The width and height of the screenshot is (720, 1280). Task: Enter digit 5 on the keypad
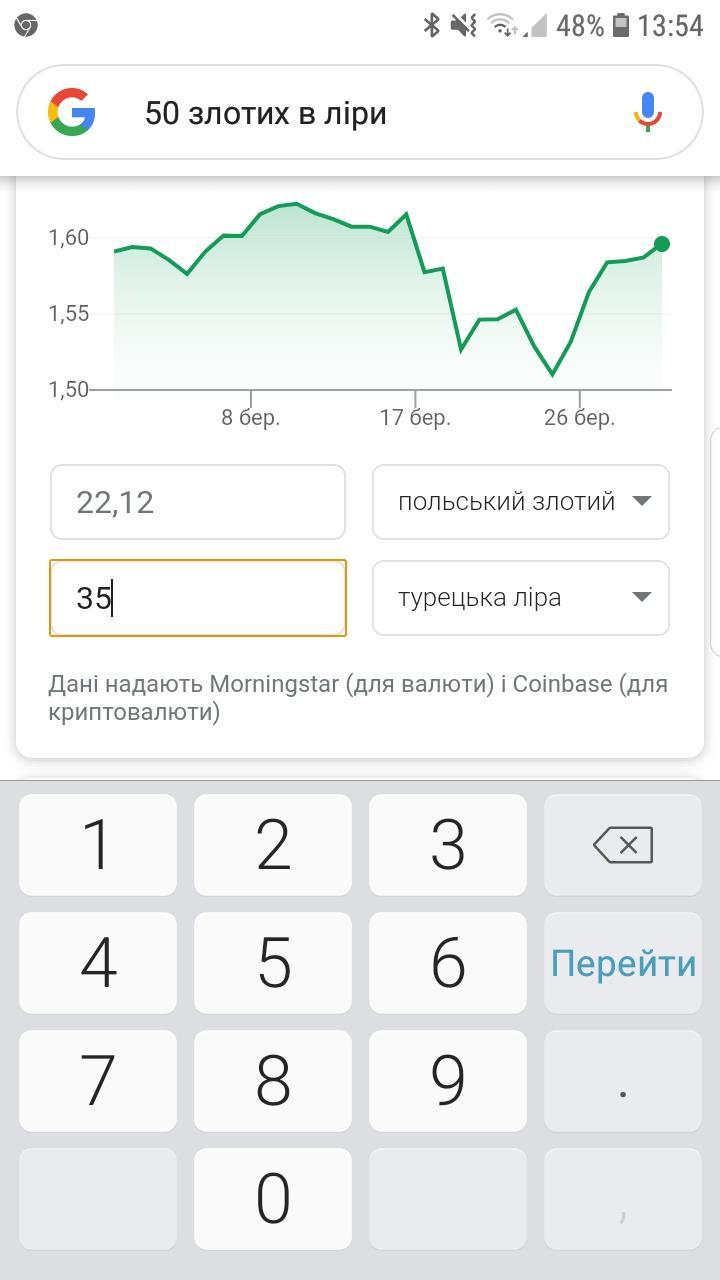click(273, 963)
